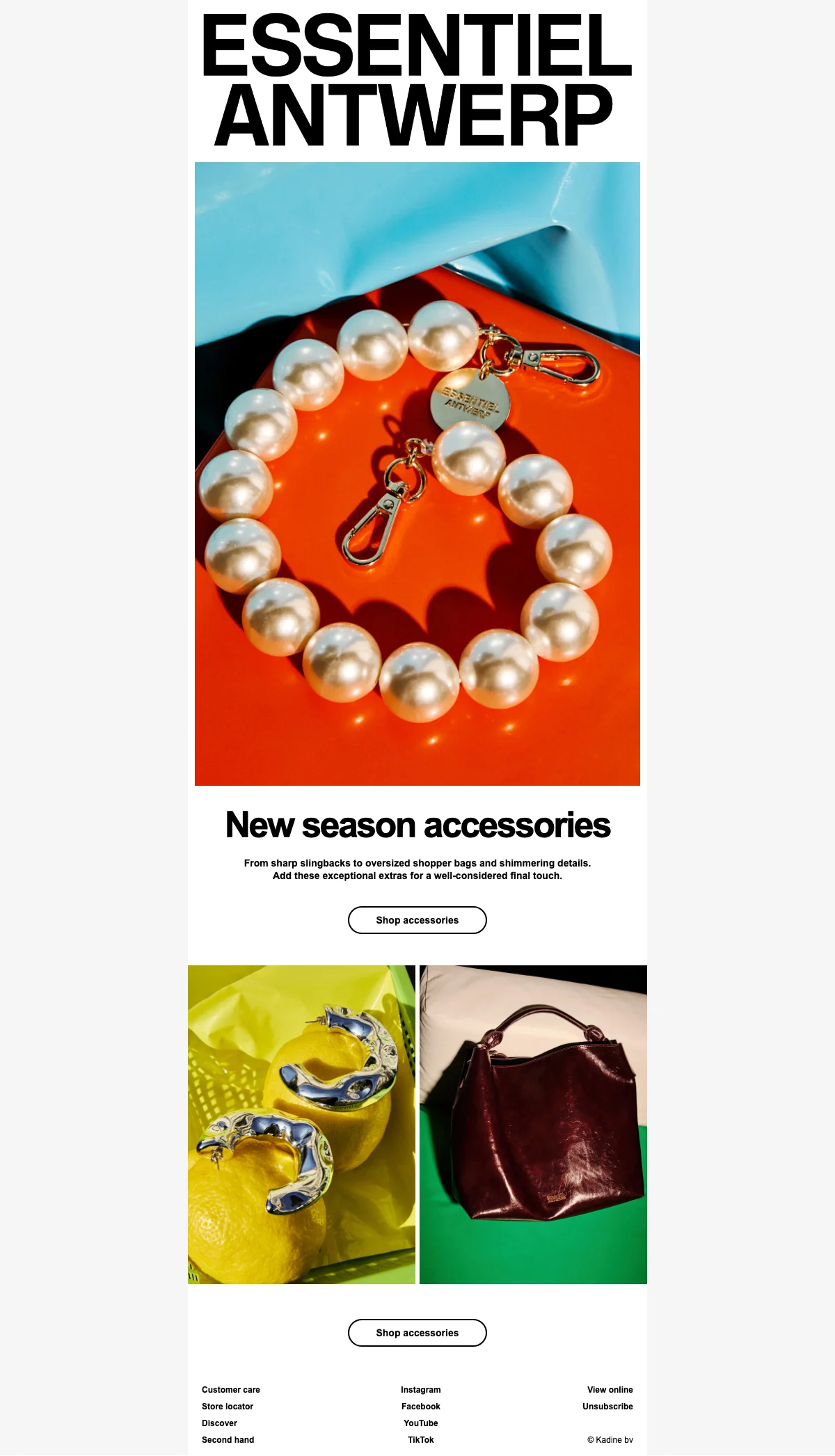View this email online

pyautogui.click(x=610, y=1390)
